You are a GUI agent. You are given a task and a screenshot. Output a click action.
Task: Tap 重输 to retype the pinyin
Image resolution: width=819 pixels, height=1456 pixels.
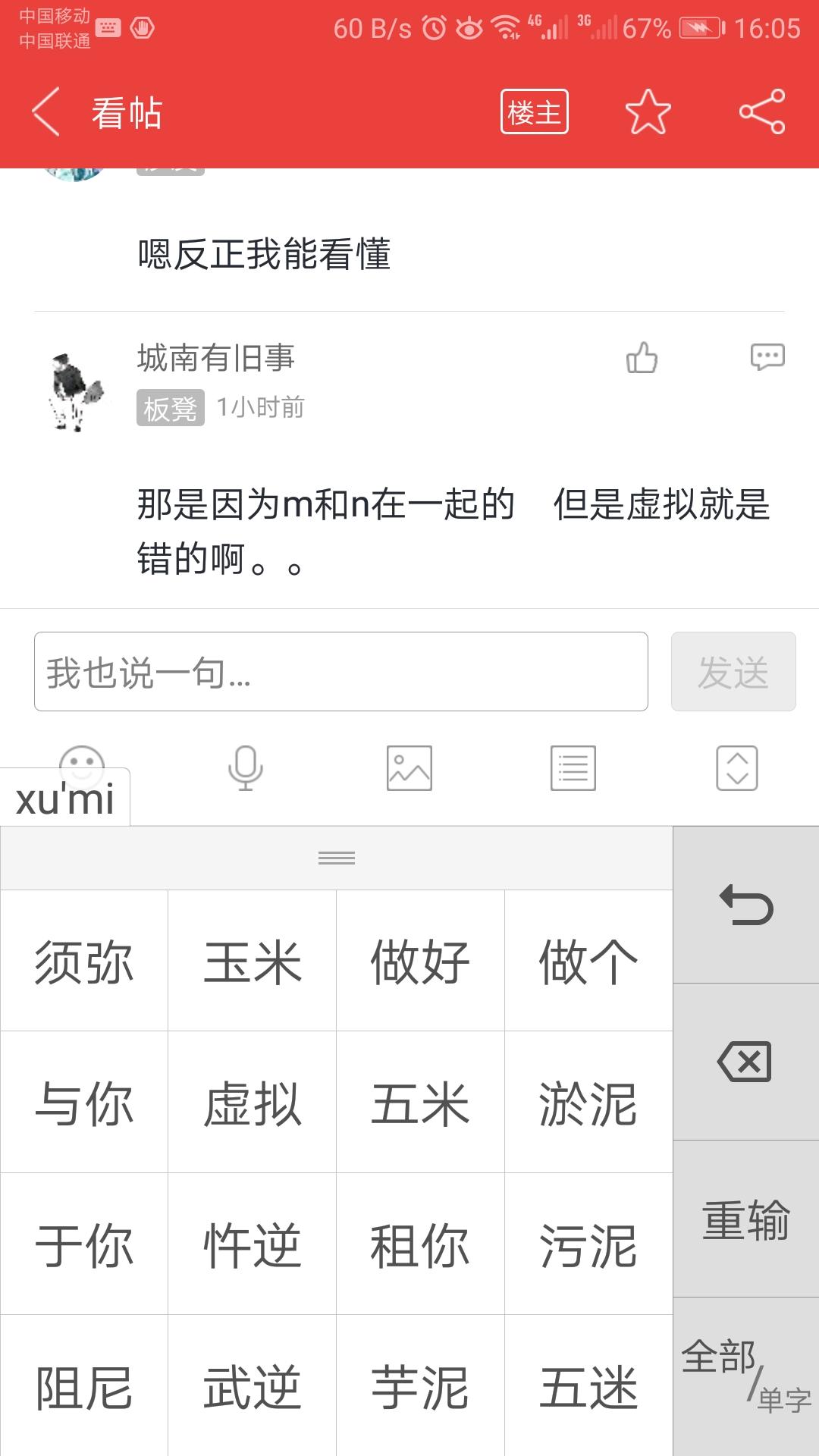(745, 1219)
